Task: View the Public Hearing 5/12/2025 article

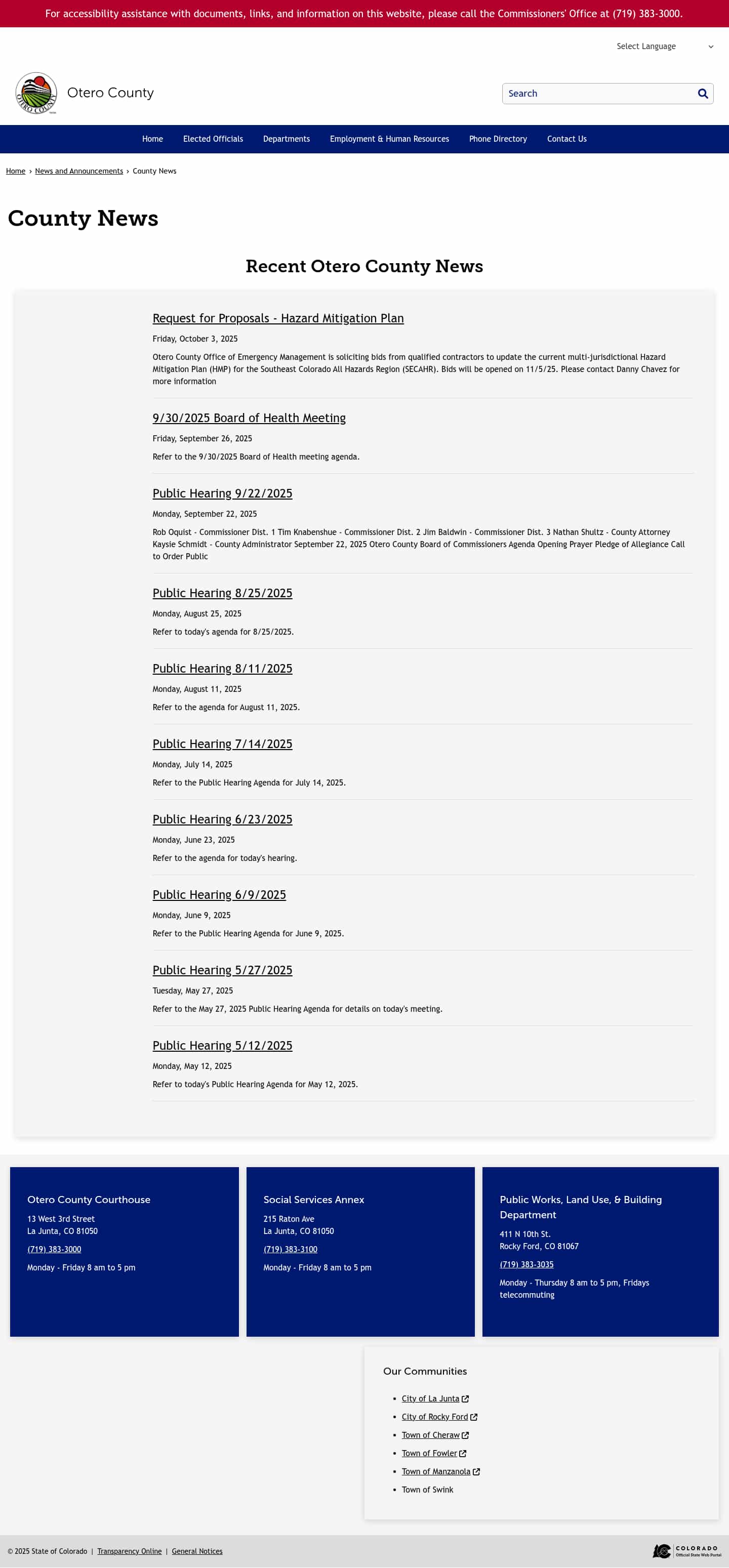Action: click(x=222, y=1046)
